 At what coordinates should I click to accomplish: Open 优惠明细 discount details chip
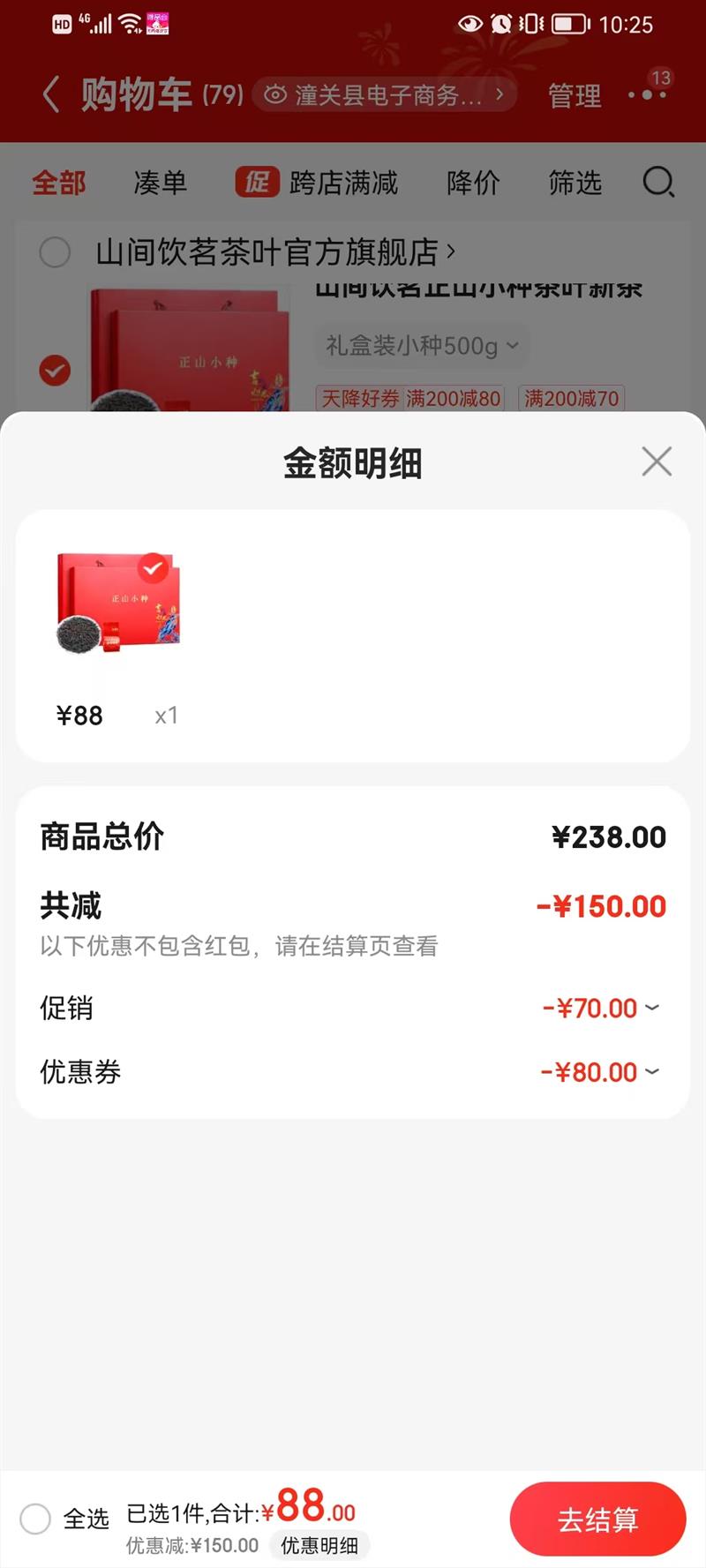point(319,1545)
